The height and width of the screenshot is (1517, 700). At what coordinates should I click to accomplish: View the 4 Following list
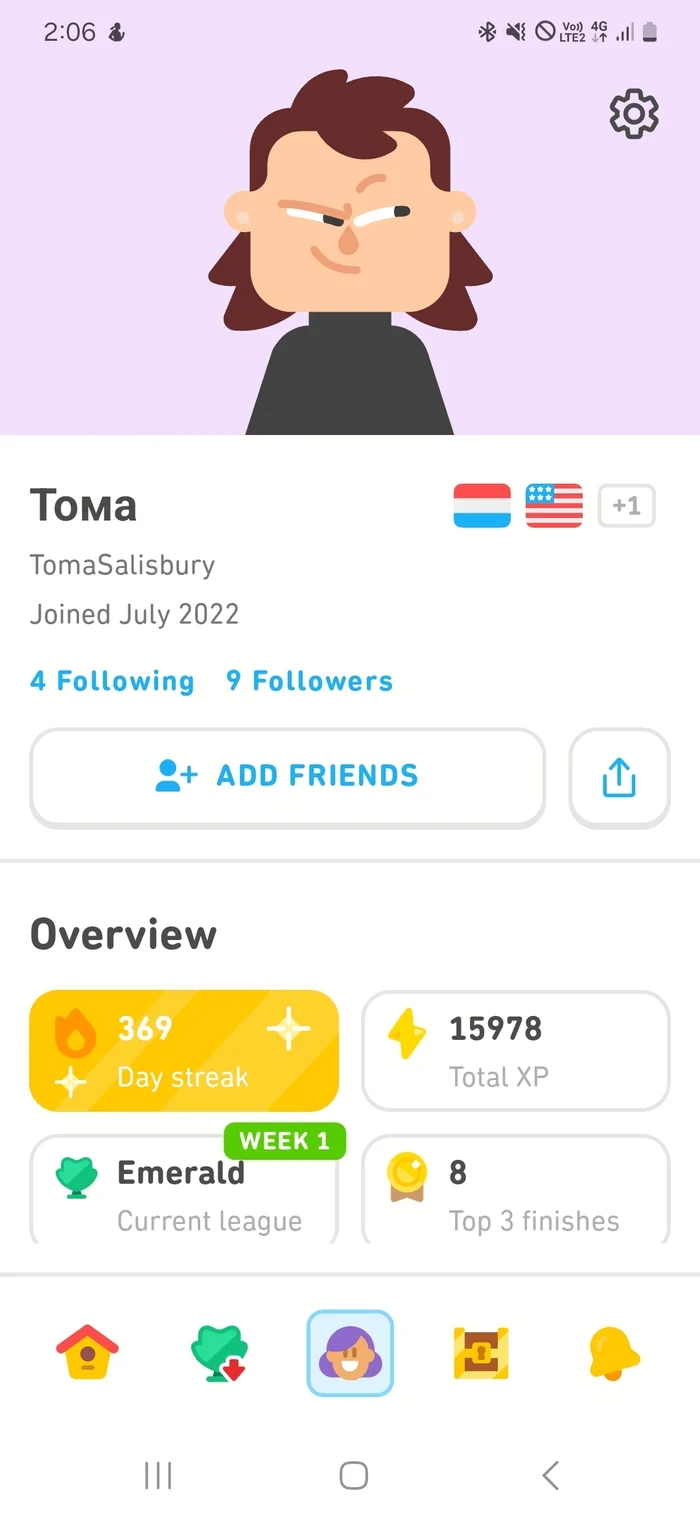(x=112, y=681)
